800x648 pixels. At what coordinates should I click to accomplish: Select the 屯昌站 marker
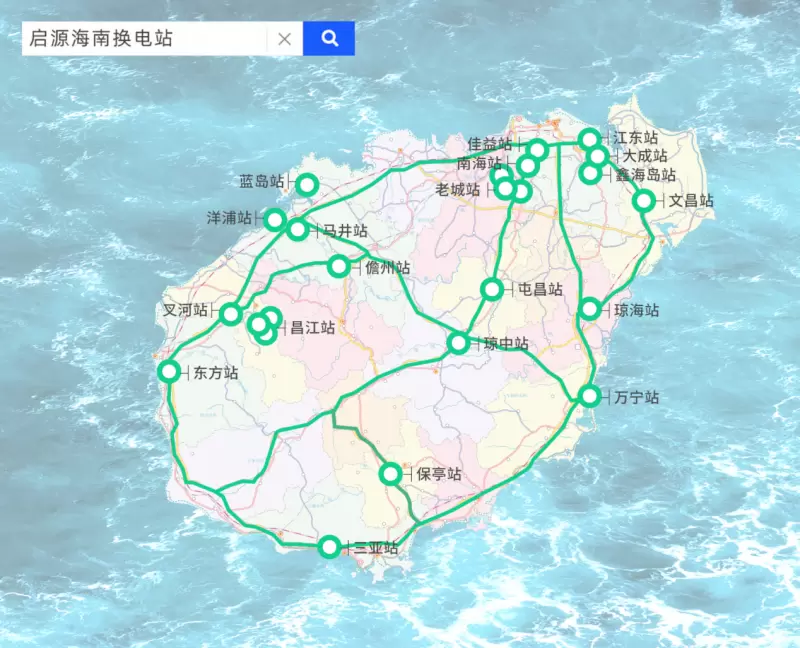(x=493, y=289)
